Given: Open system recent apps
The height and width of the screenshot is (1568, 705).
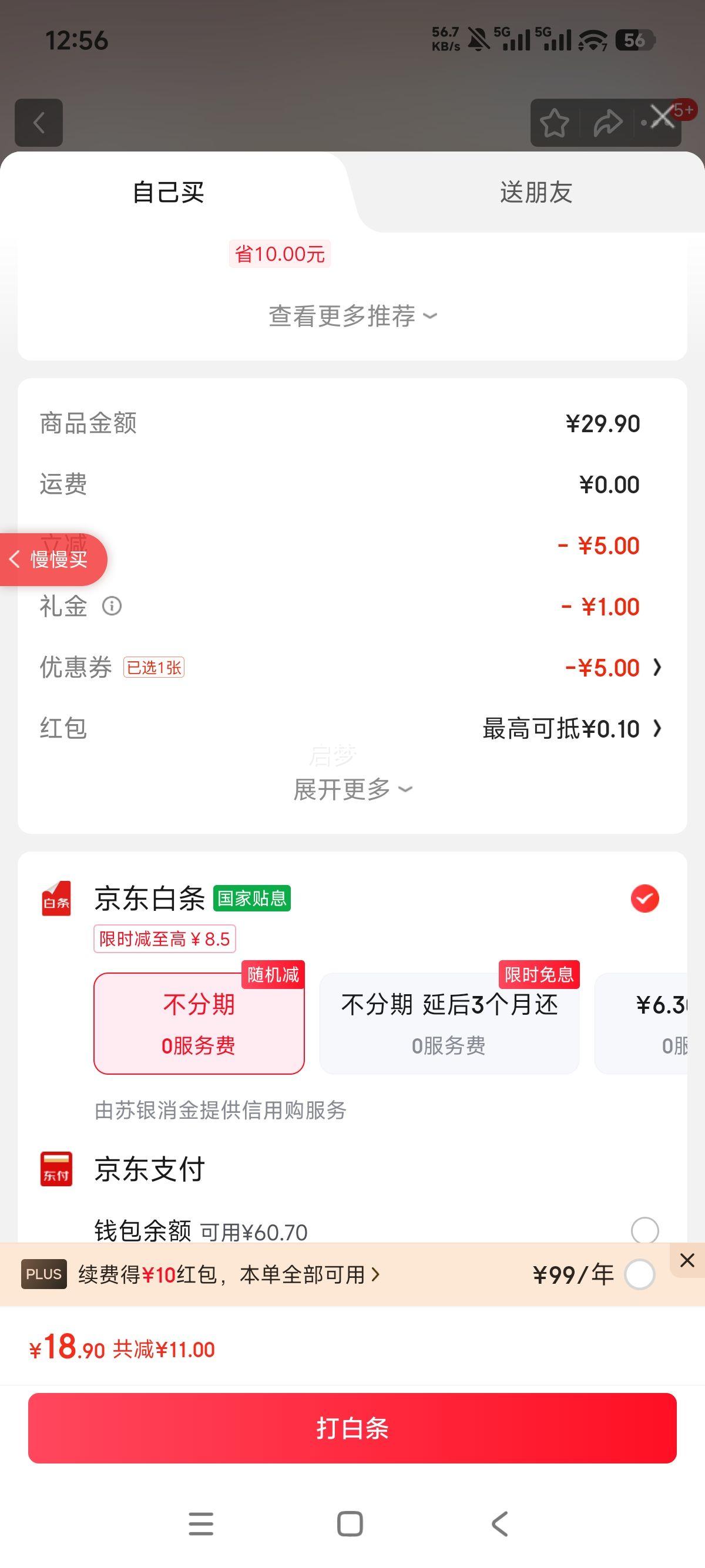Looking at the screenshot, I should [201, 1523].
